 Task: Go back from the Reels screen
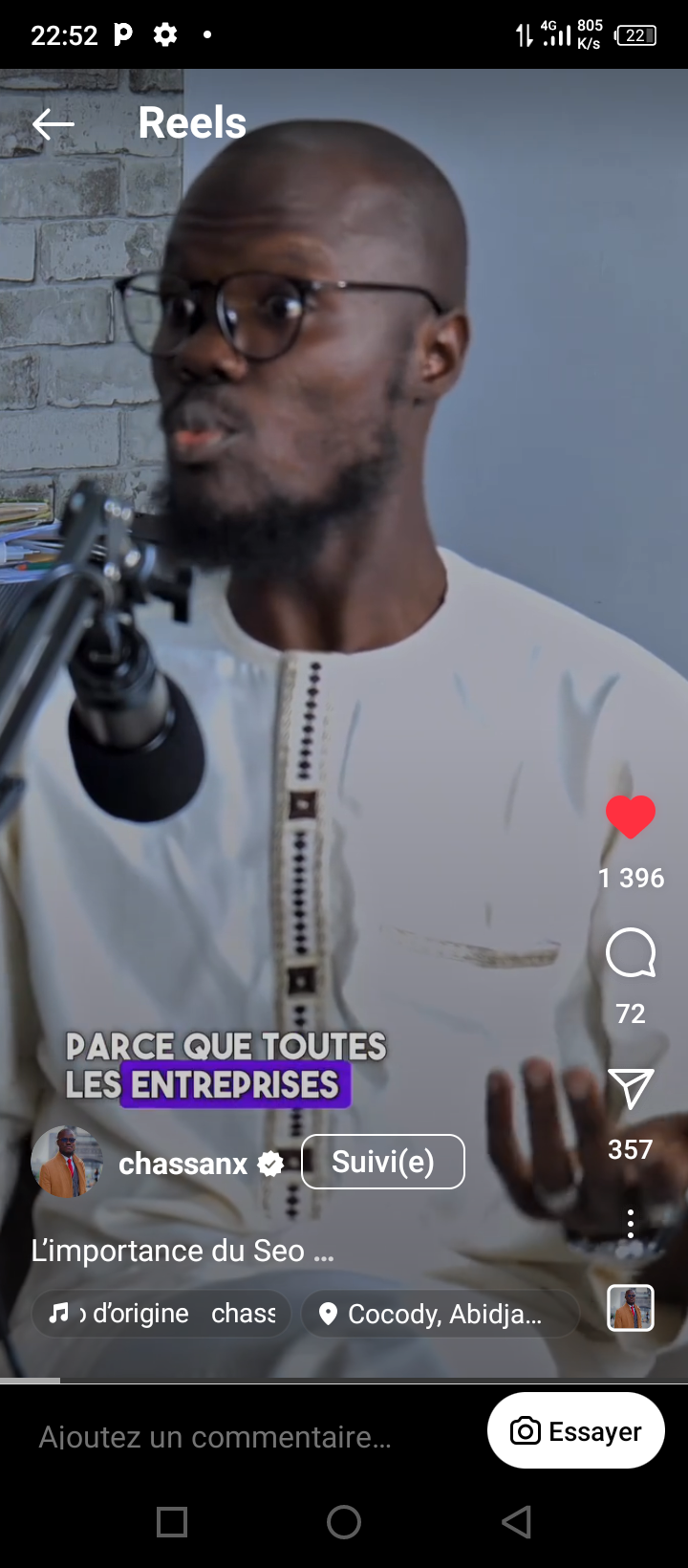(53, 124)
